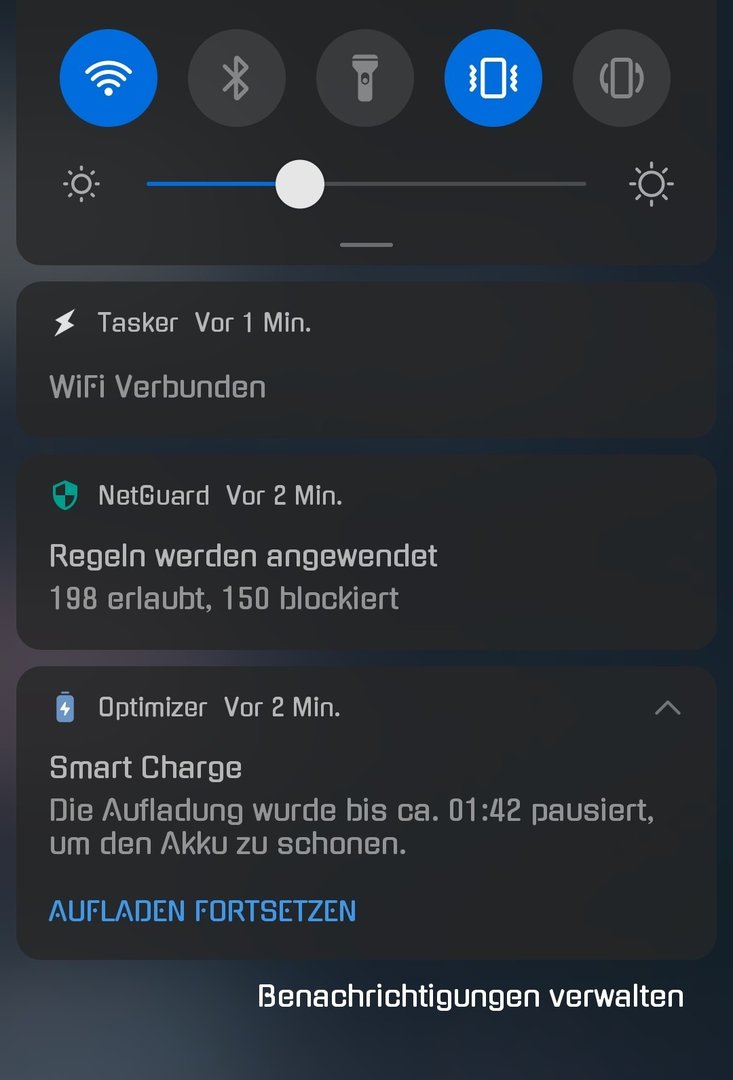Expand quick settings via the handle bar
The width and height of the screenshot is (733, 1080).
pos(366,245)
